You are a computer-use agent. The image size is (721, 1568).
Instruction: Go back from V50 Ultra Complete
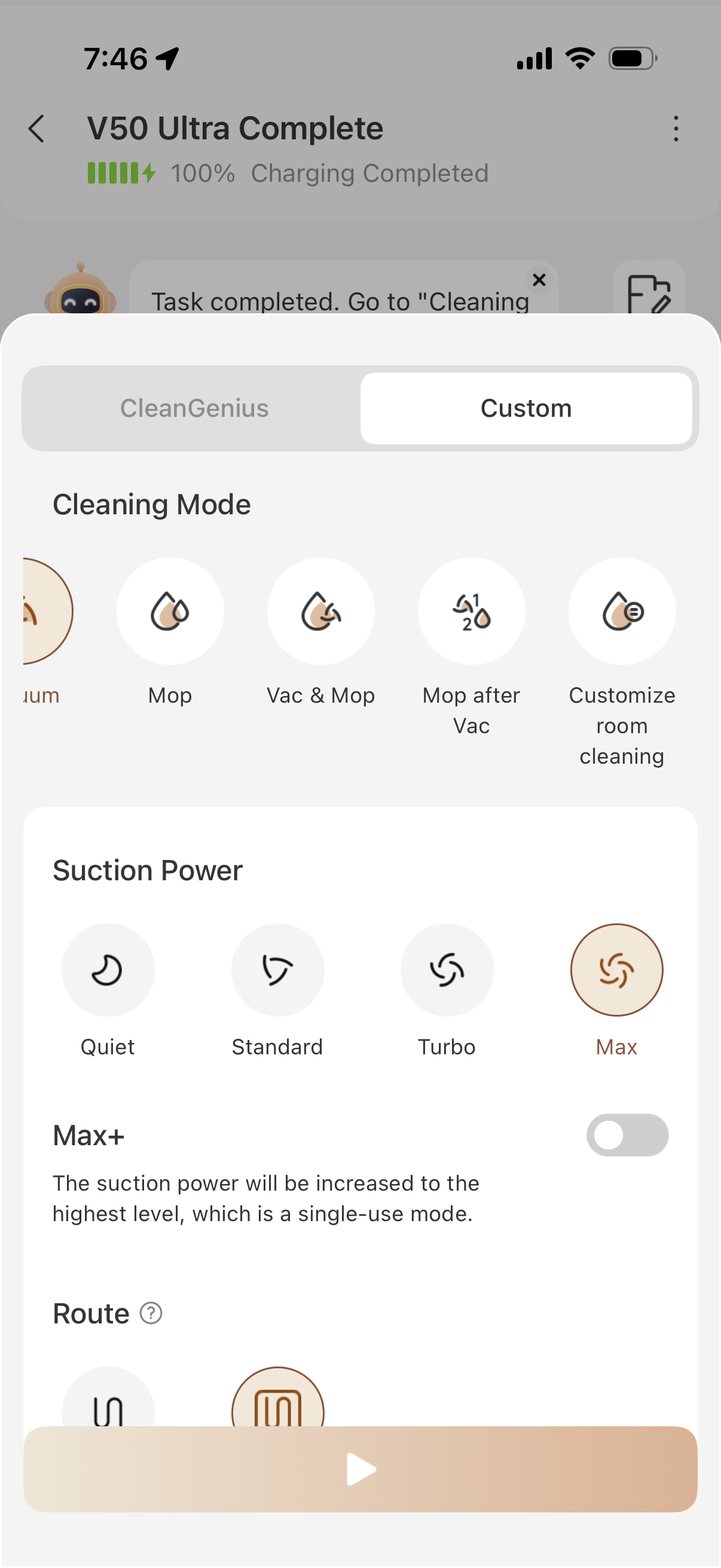click(36, 129)
